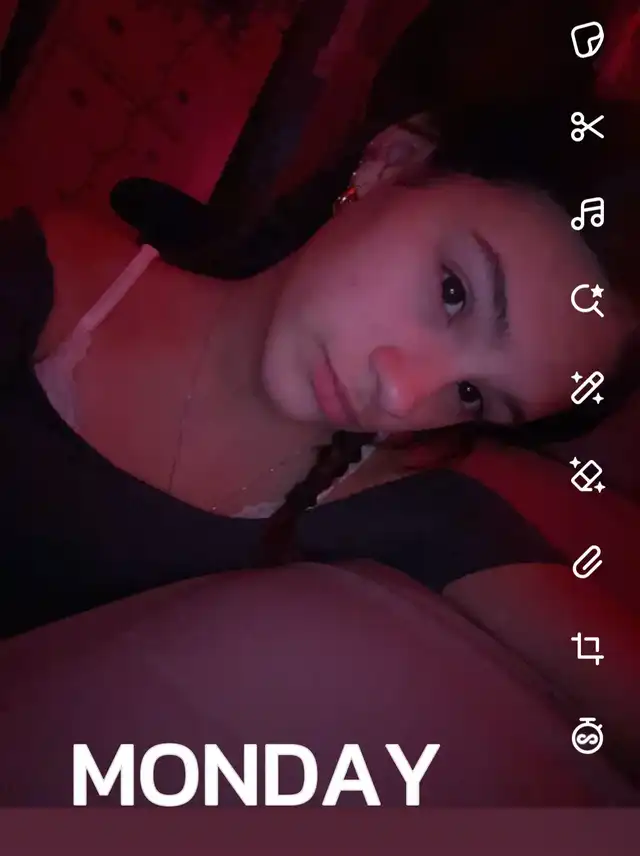Image resolution: width=640 pixels, height=856 pixels.
Task: Tap the magic wand effects tool
Action: point(588,388)
